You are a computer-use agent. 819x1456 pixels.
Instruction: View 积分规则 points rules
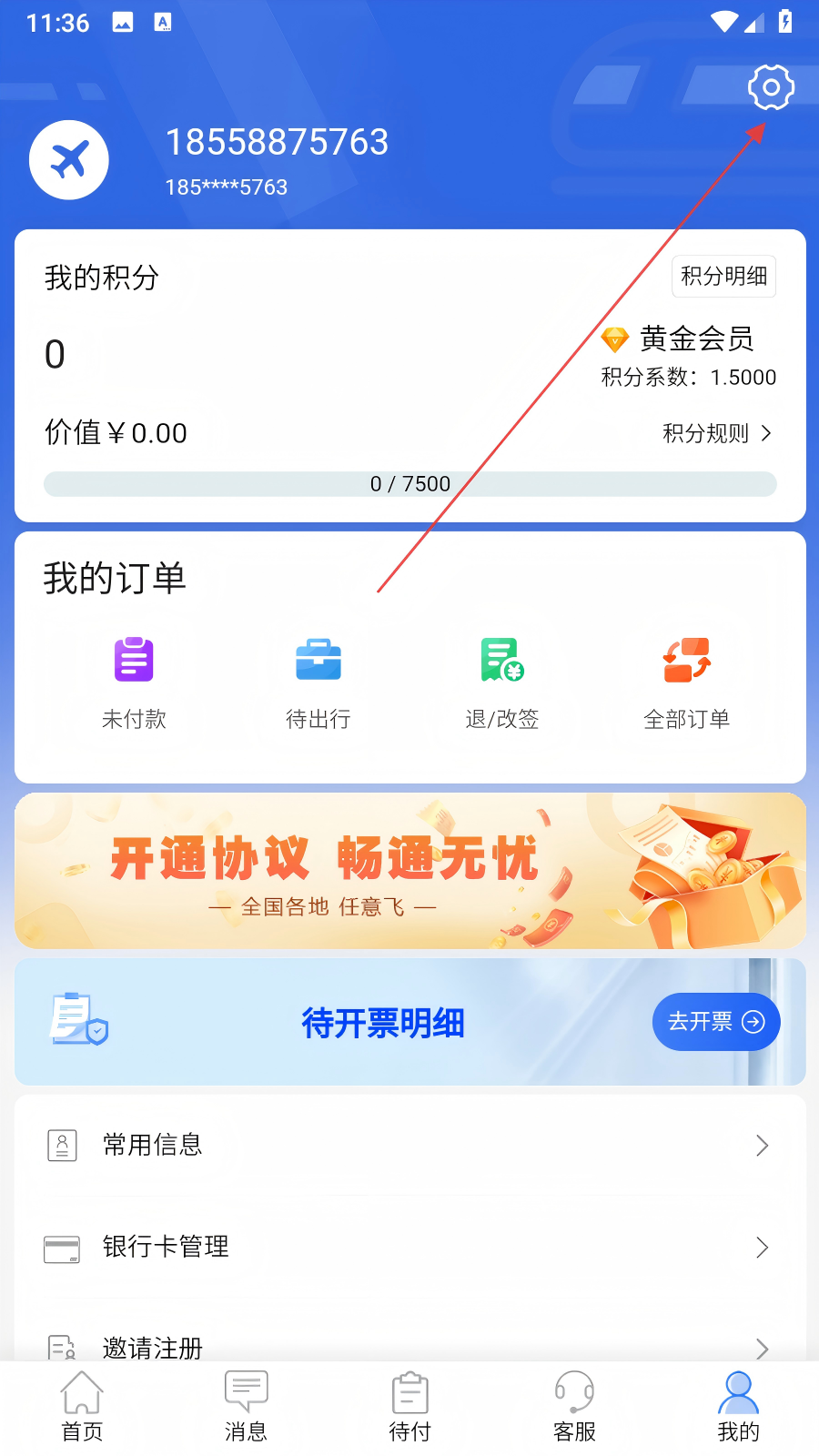point(717,433)
